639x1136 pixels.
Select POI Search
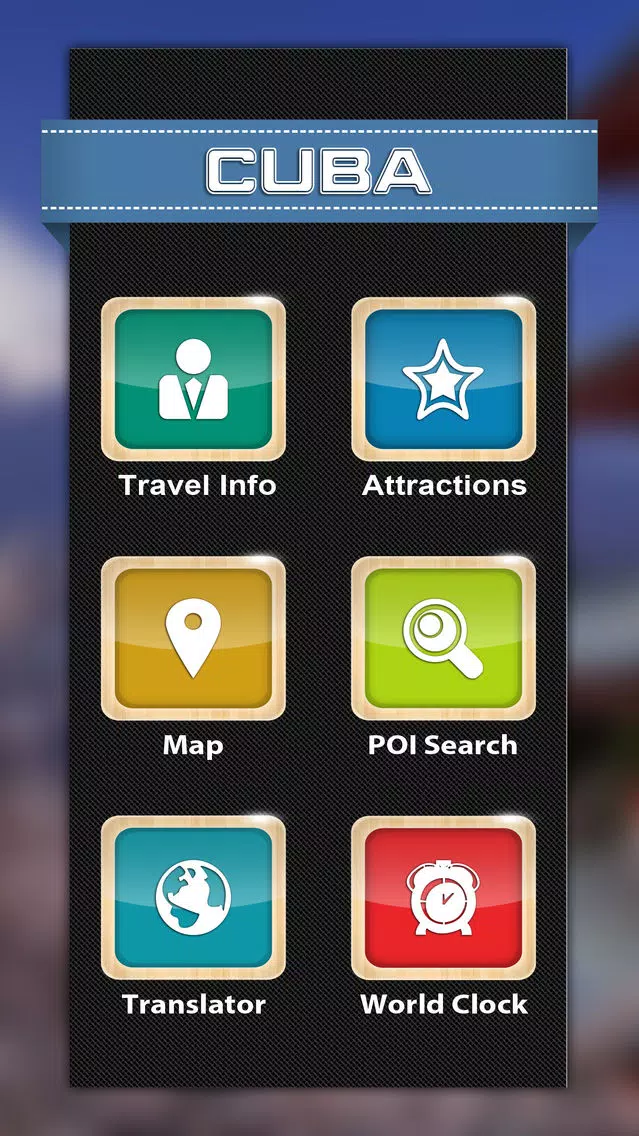pyautogui.click(x=443, y=638)
